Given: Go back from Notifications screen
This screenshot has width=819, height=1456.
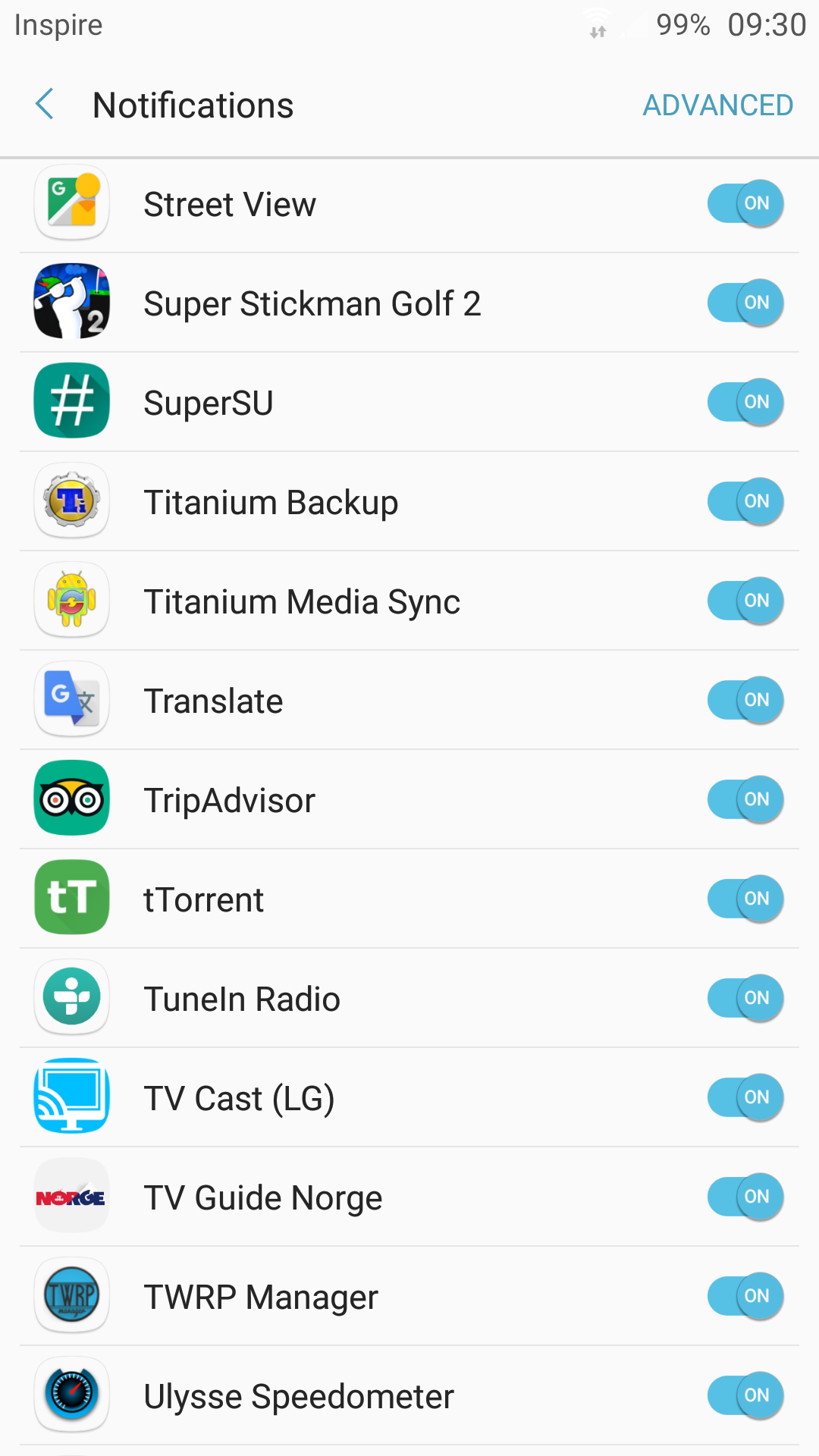Looking at the screenshot, I should point(45,104).
